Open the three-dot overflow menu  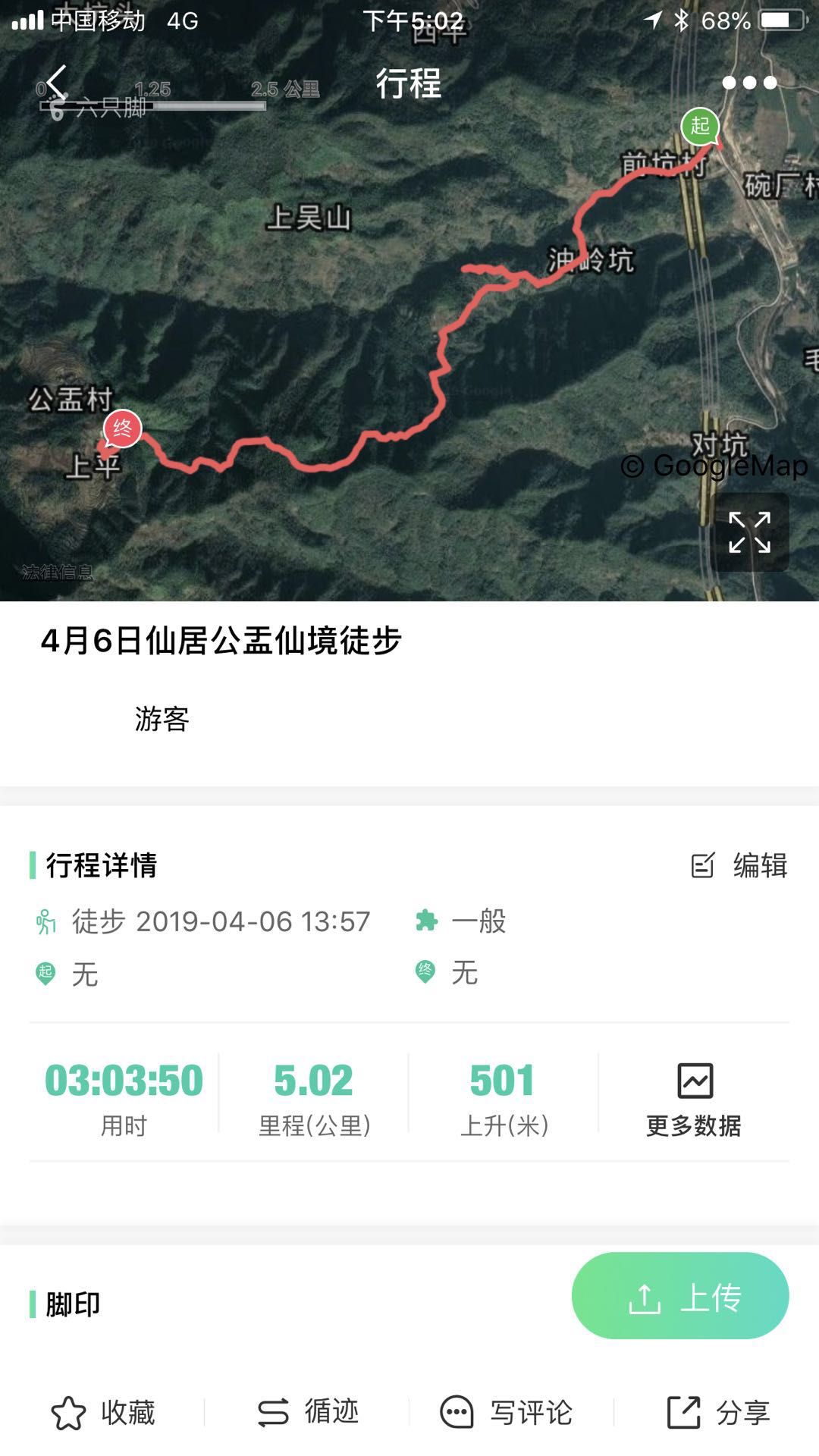749,83
